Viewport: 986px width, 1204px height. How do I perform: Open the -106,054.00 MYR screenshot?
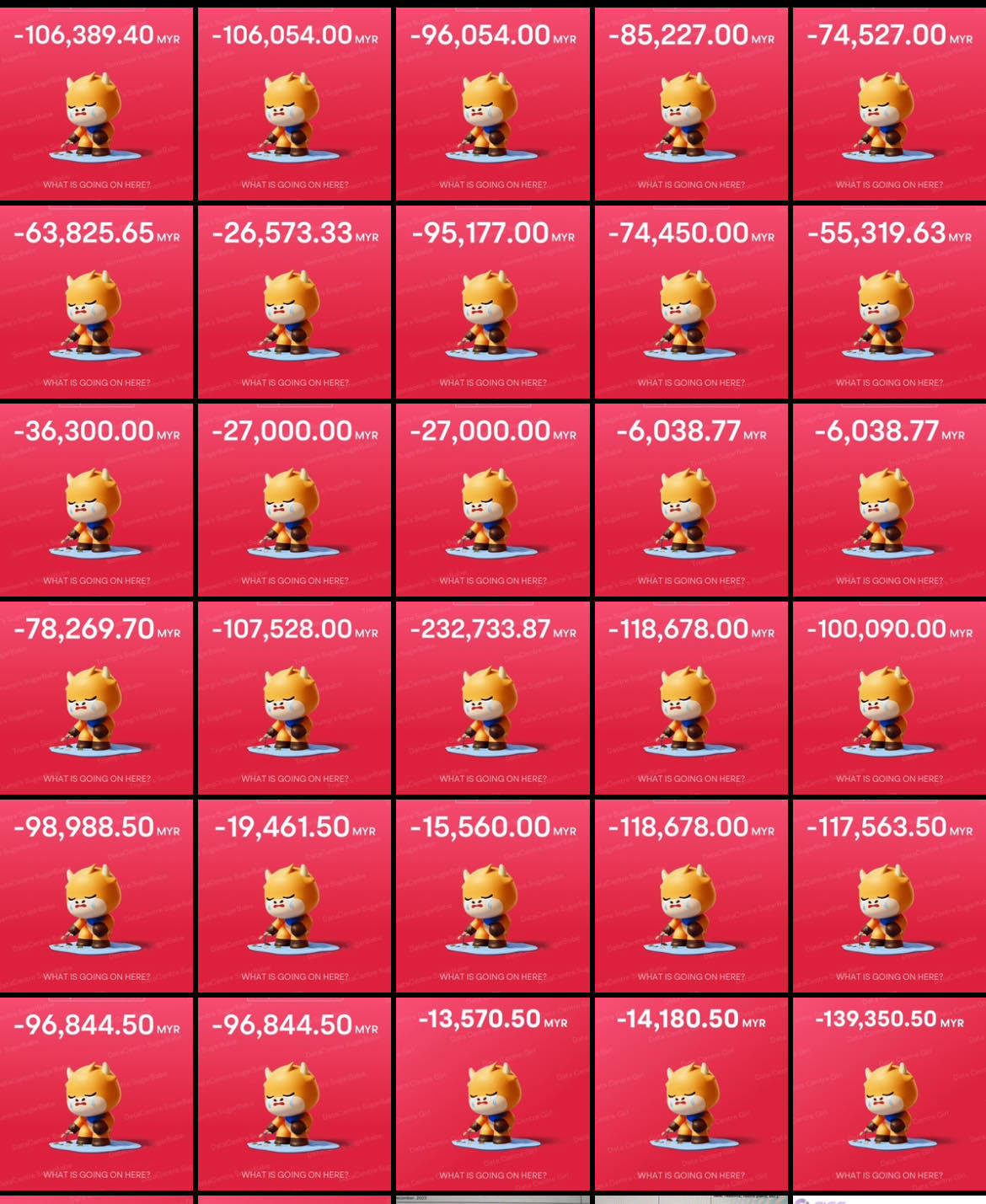point(294,104)
